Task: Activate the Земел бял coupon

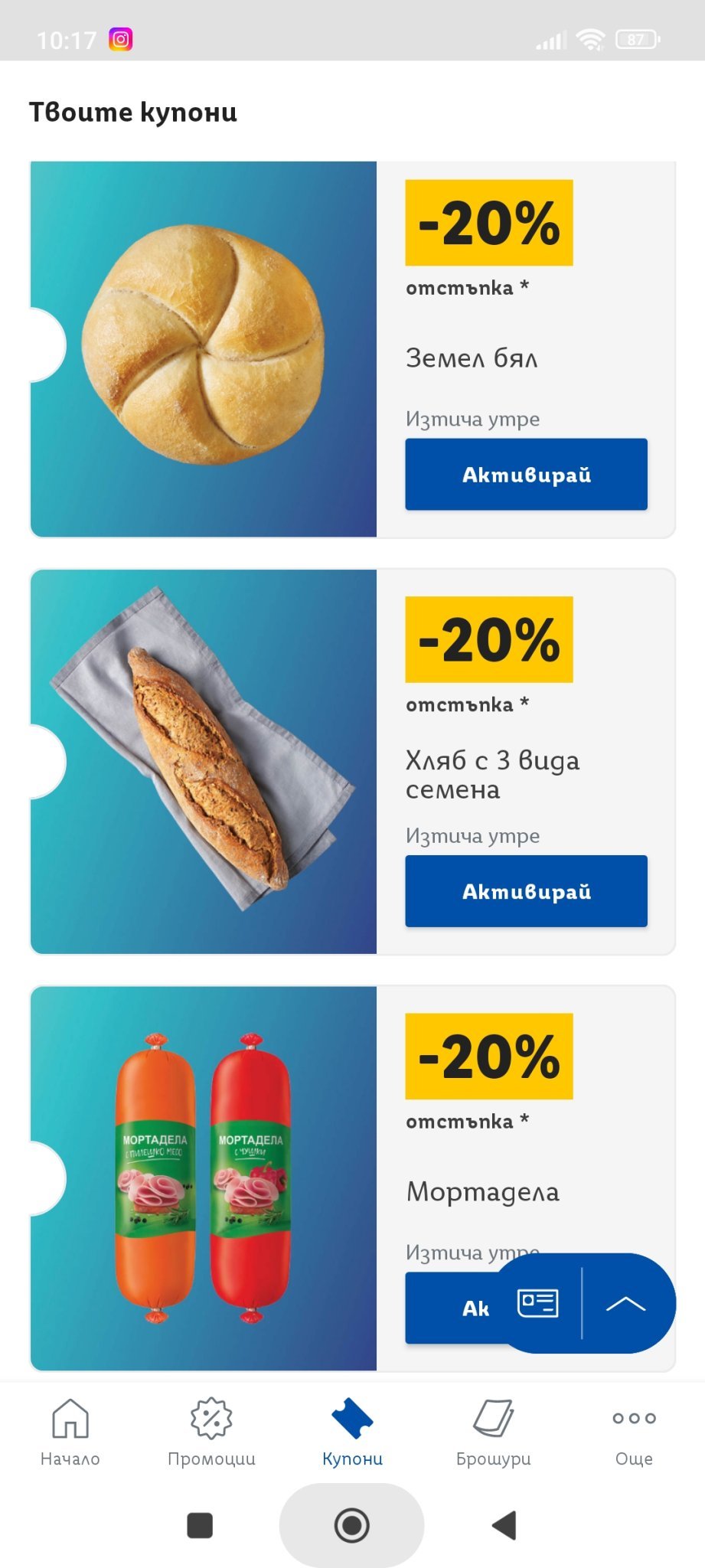Action: [526, 474]
